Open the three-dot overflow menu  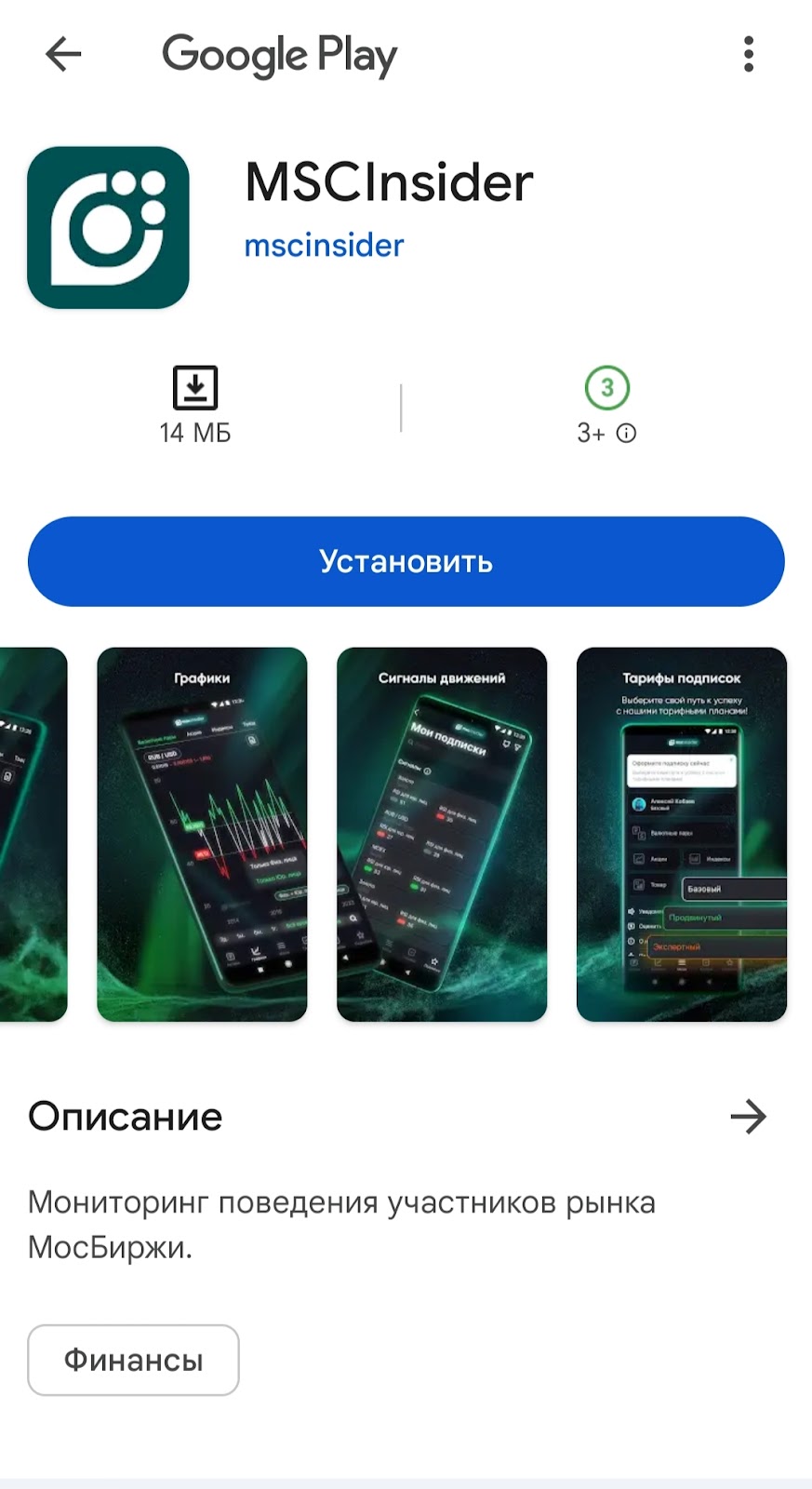[748, 54]
